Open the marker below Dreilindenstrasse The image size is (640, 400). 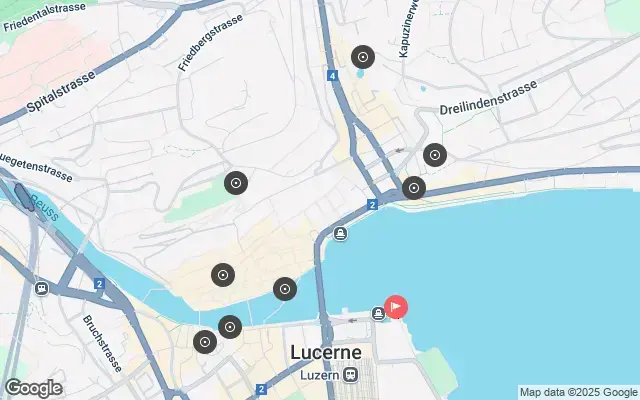coord(434,155)
